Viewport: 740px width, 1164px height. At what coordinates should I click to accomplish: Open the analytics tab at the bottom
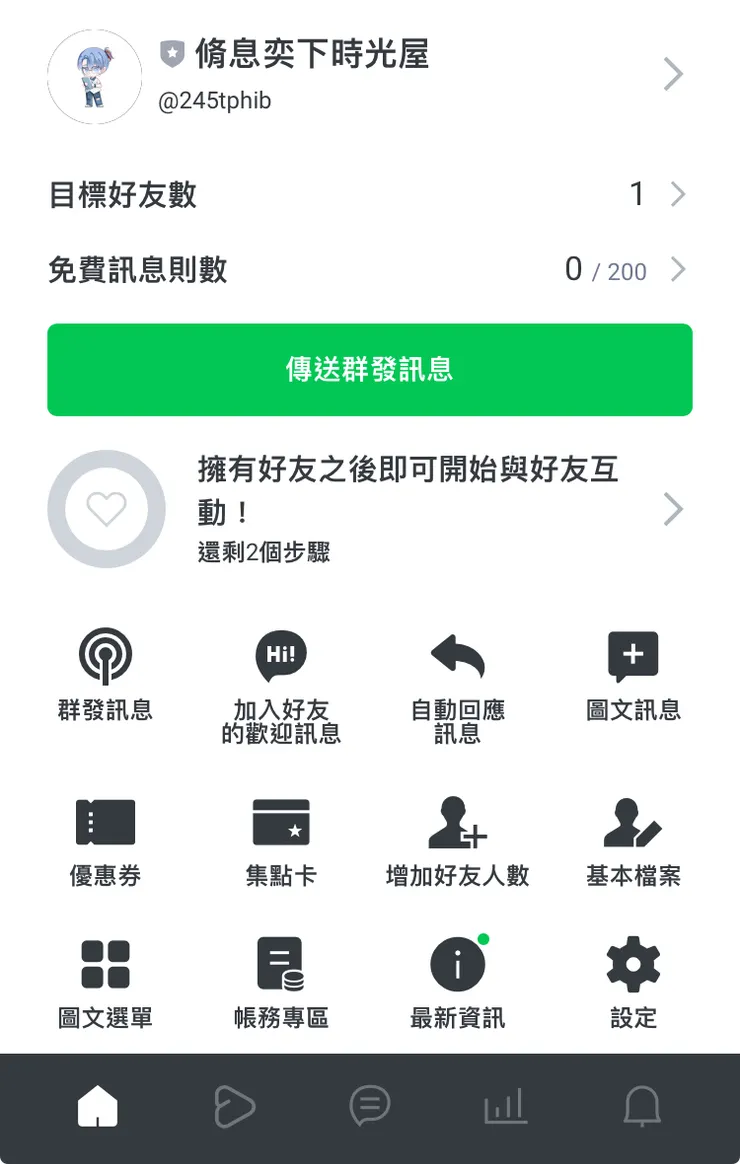[x=505, y=1107]
